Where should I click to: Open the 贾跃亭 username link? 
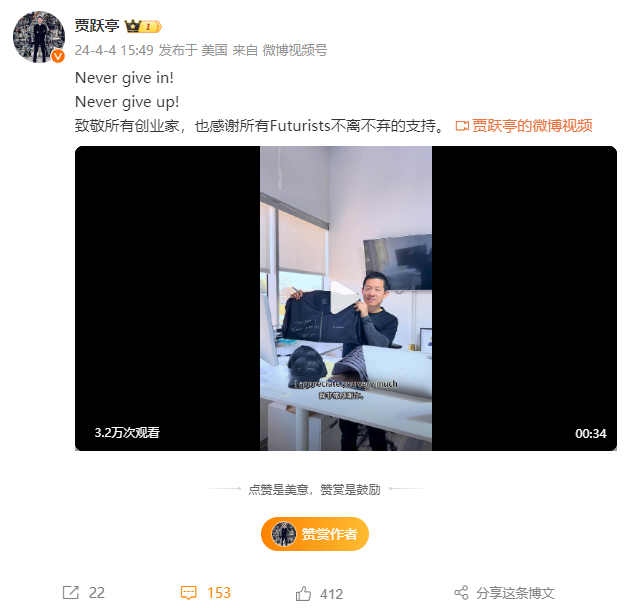pos(96,25)
